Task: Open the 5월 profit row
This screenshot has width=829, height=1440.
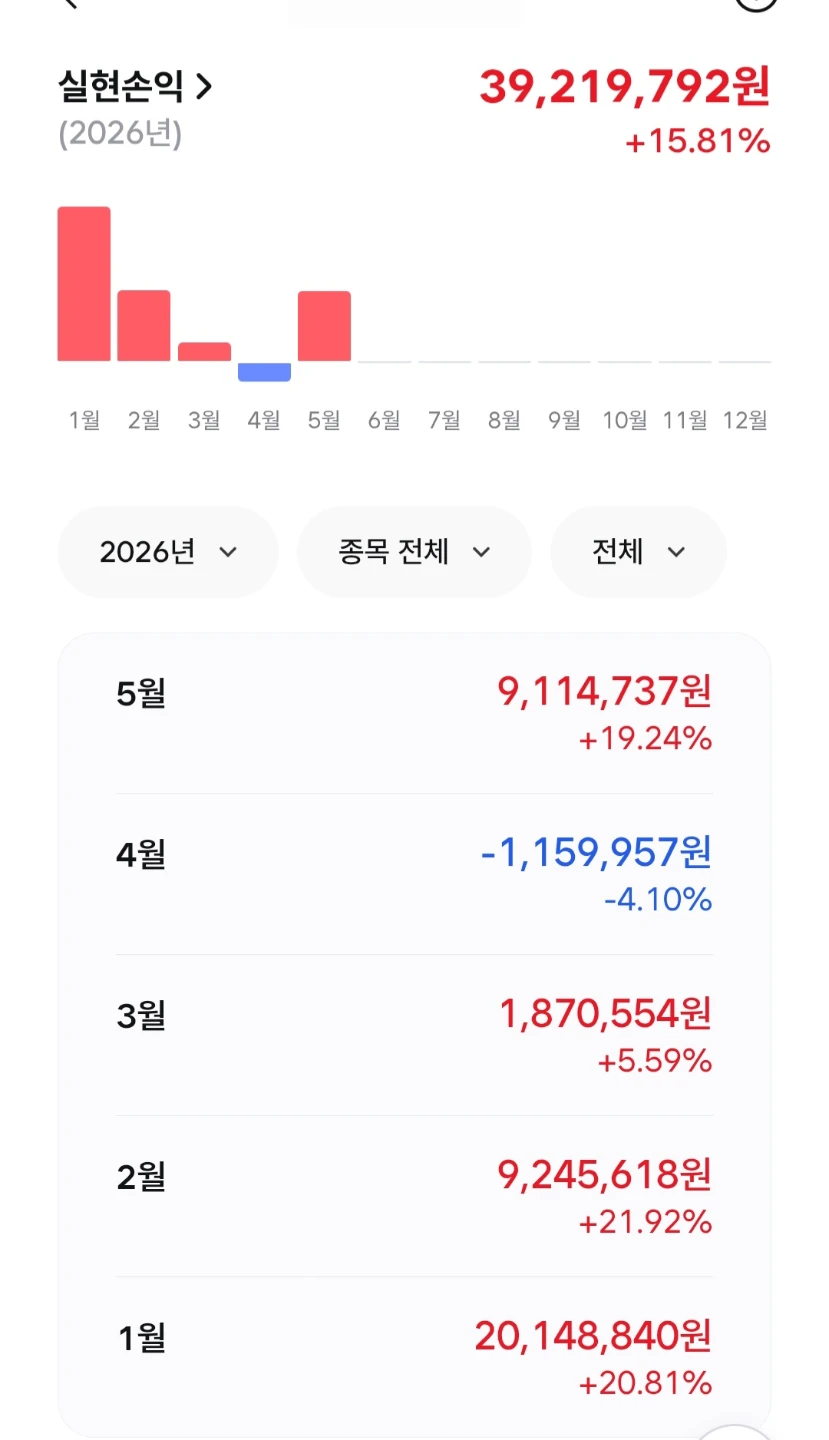Action: click(x=414, y=714)
